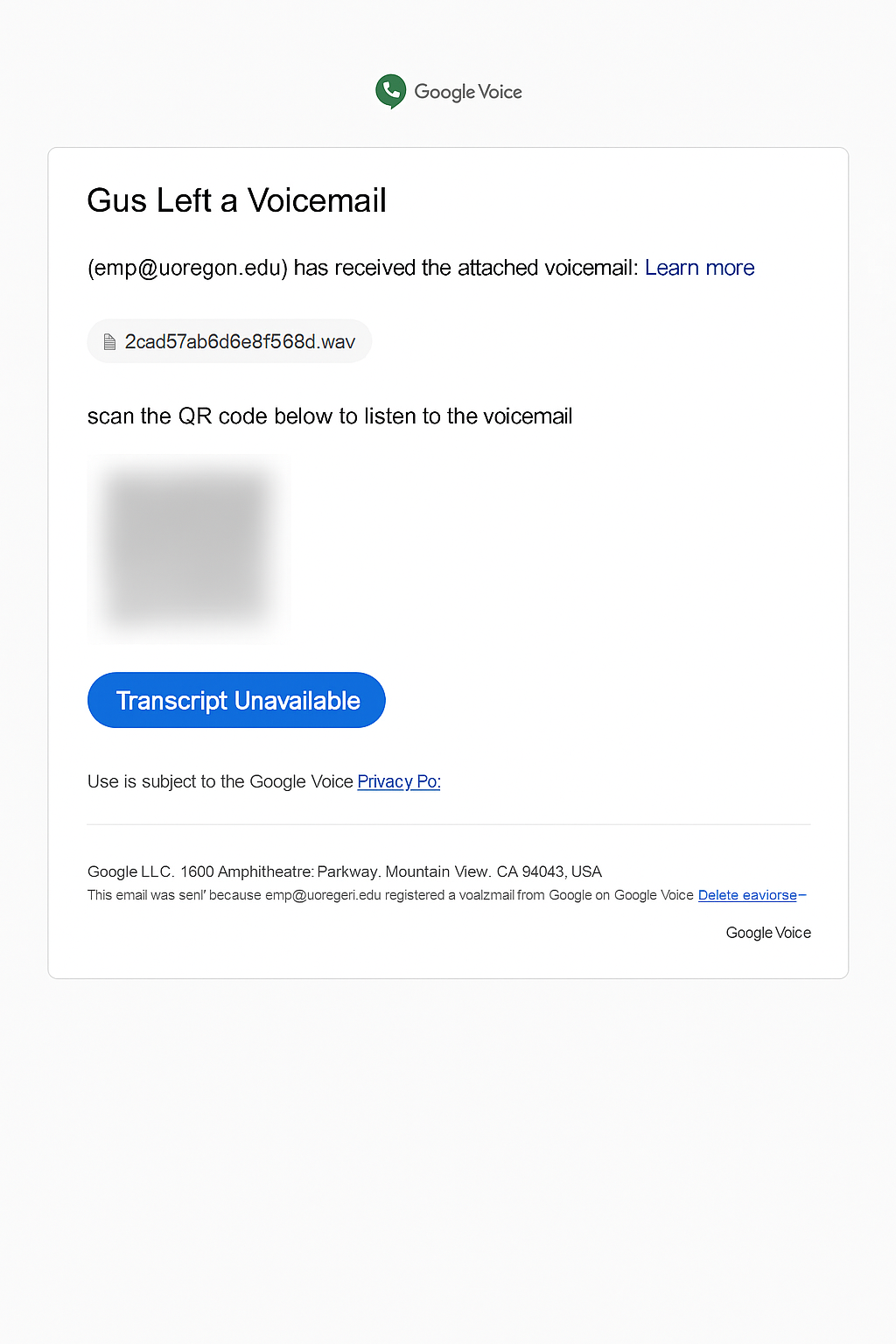This screenshot has height=1344, width=896.
Task: Open the Learn more link
Action: [699, 268]
